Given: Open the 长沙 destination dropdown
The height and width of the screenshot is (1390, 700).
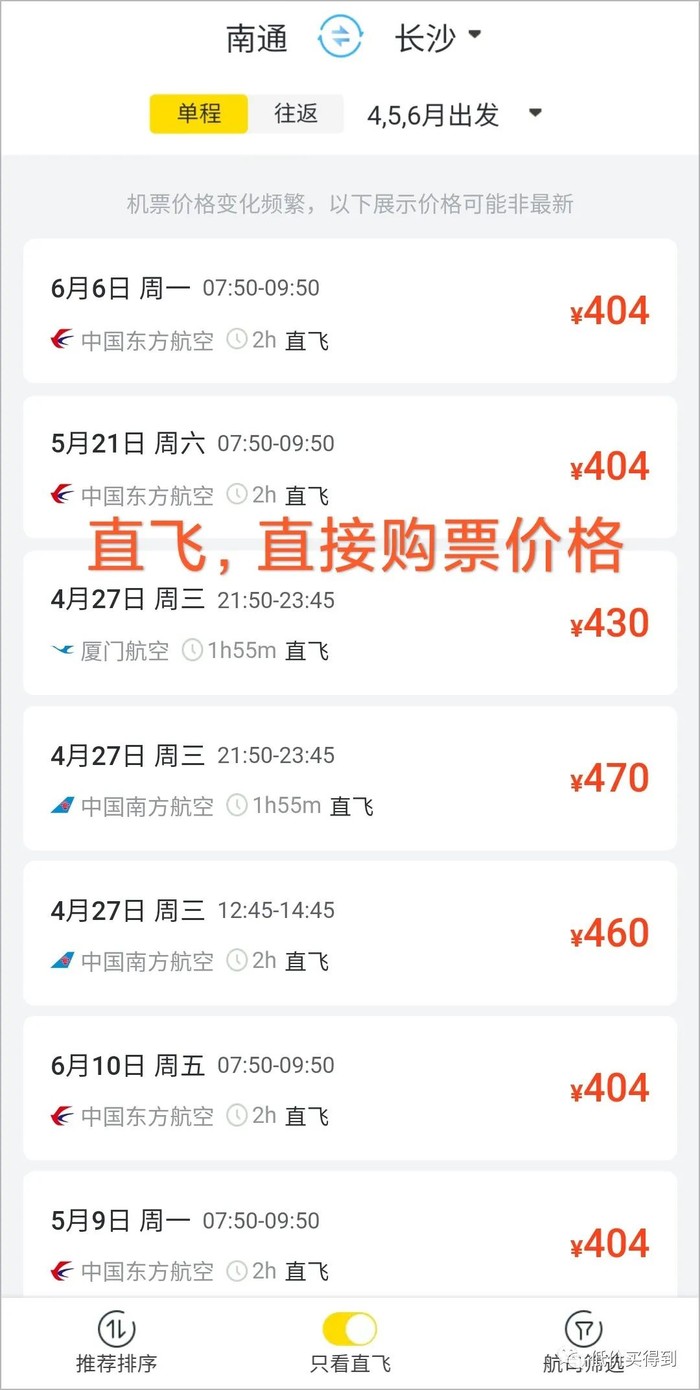Looking at the screenshot, I should [438, 38].
